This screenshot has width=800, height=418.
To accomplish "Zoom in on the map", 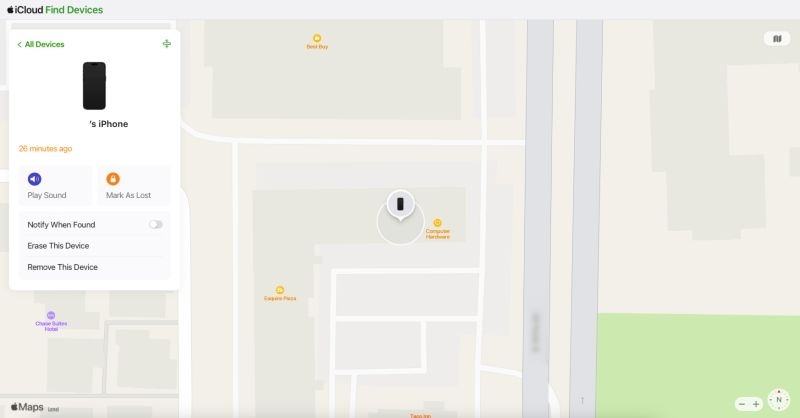I will click(756, 404).
